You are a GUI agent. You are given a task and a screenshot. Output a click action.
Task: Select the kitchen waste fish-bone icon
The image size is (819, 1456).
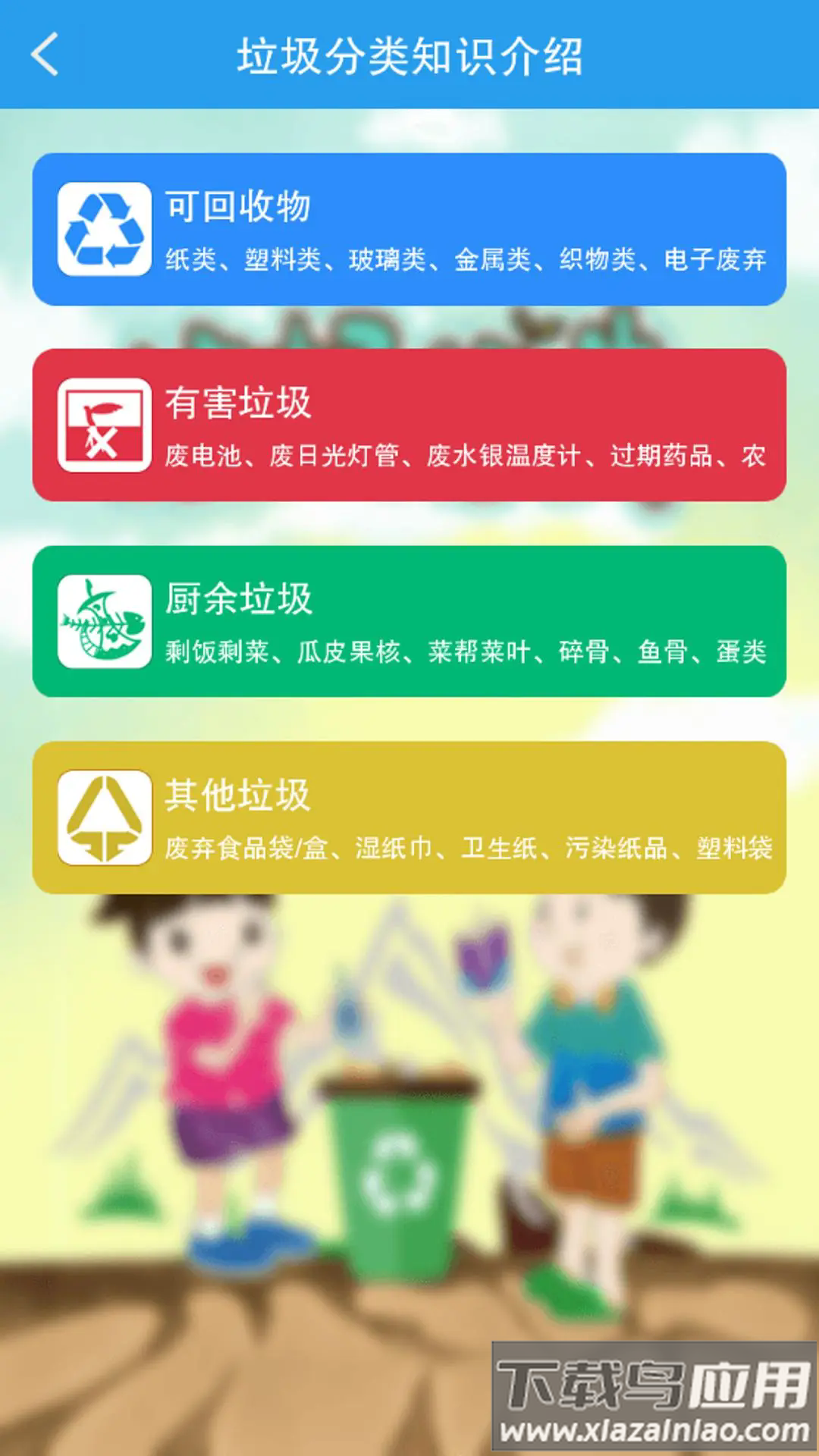click(x=106, y=622)
